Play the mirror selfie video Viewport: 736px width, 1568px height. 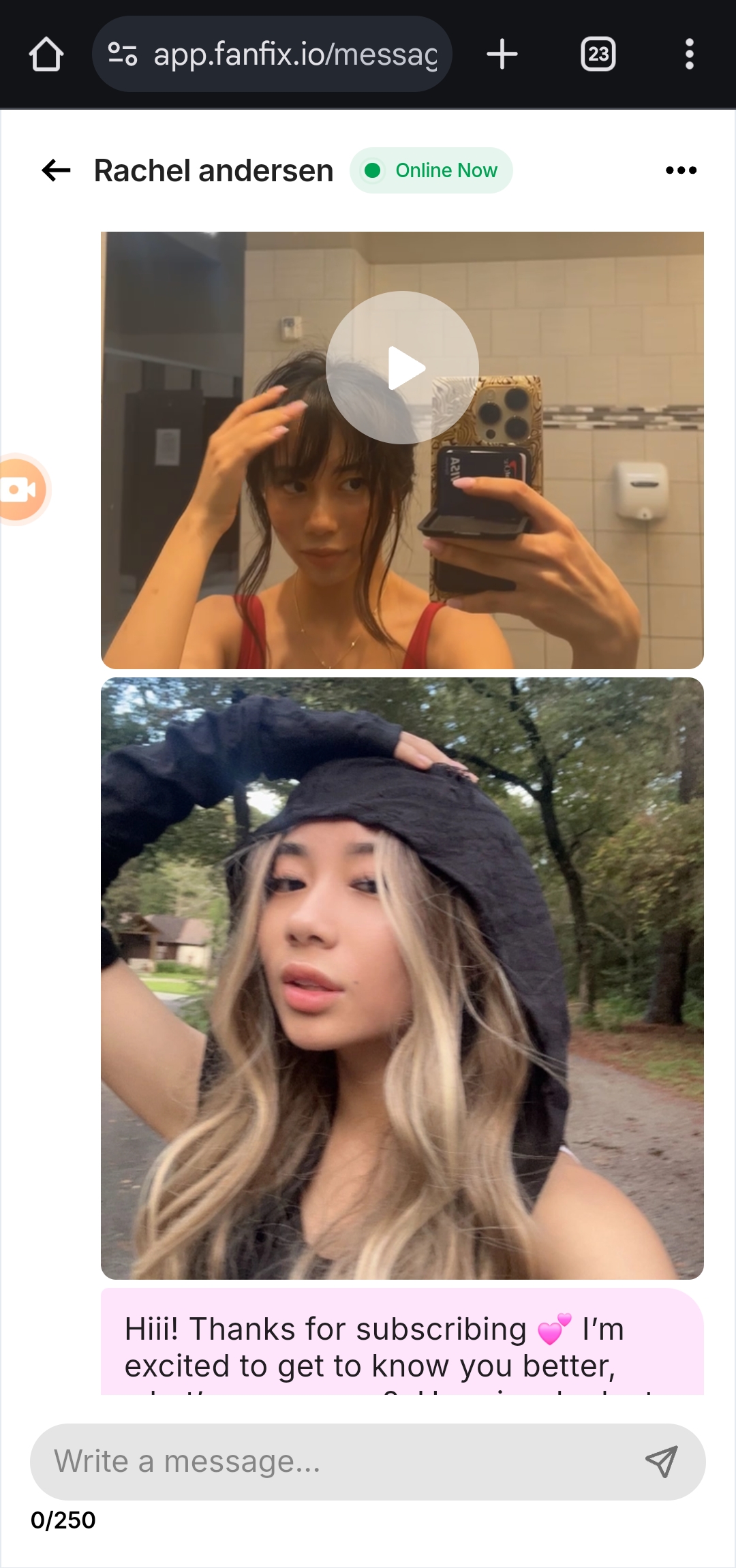(x=402, y=368)
